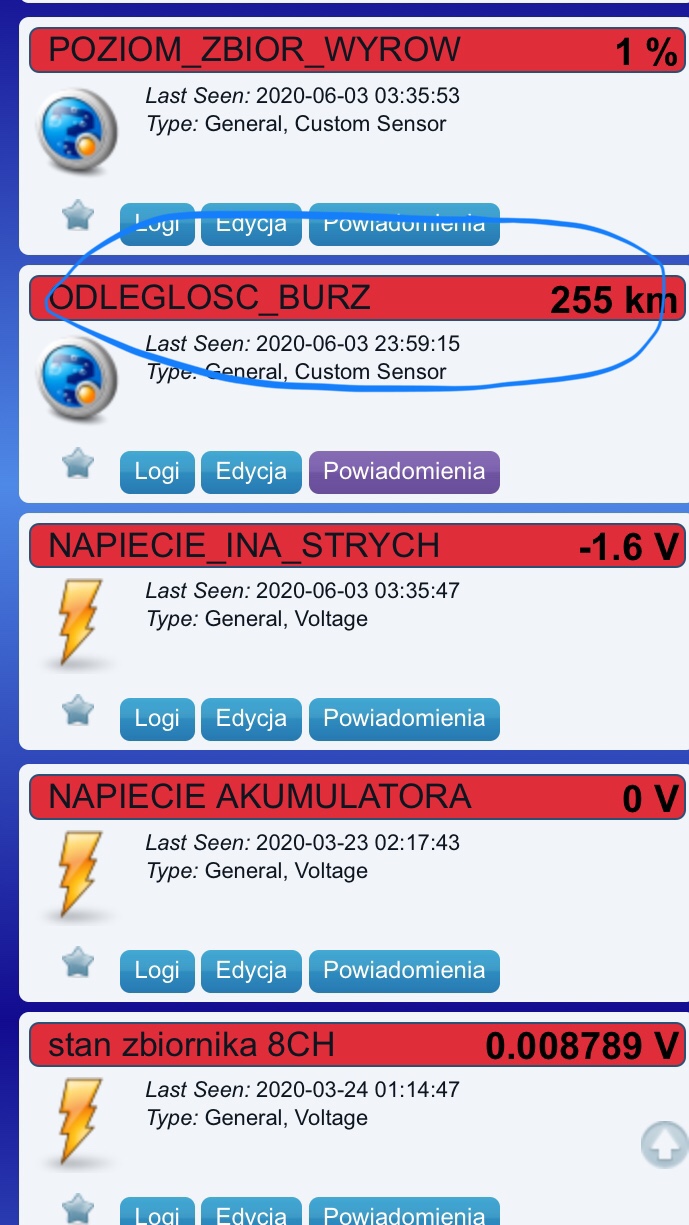
Task: Edit NAPIECIE AKUMULATORA with Edycja
Action: point(251,971)
